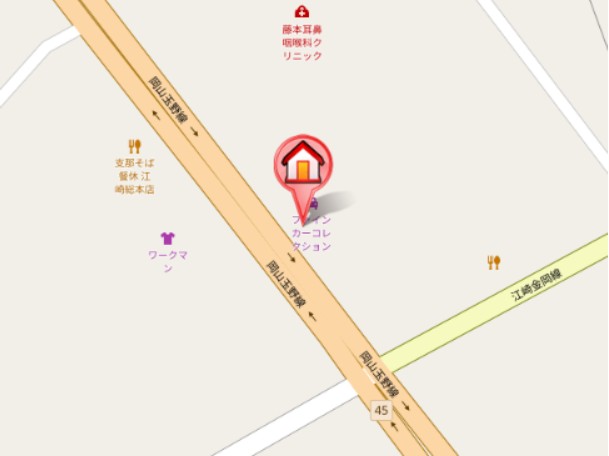
Task: Tap the red home pin marker
Action: point(303,163)
